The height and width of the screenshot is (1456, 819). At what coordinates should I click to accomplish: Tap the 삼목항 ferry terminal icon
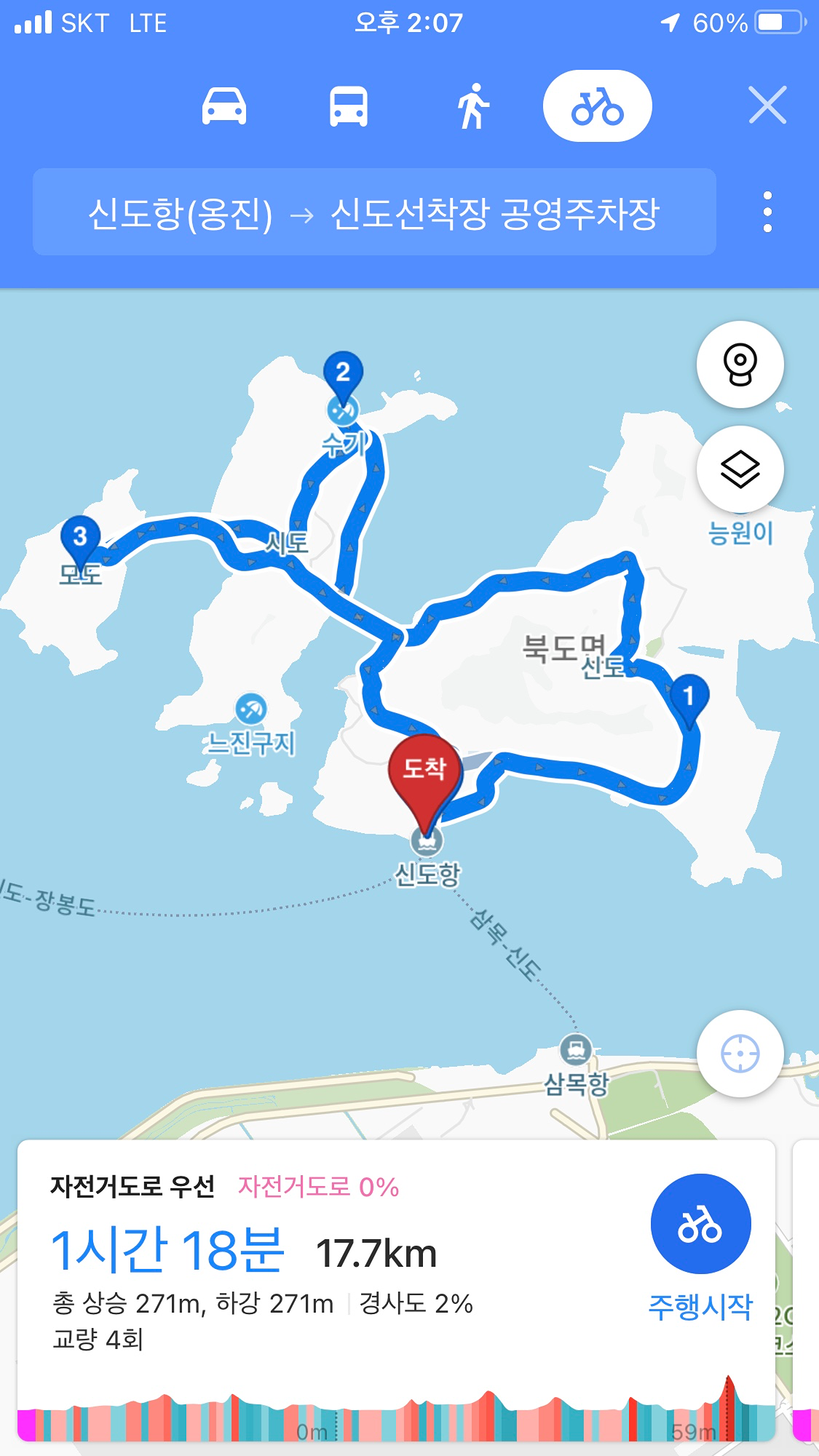click(575, 1051)
